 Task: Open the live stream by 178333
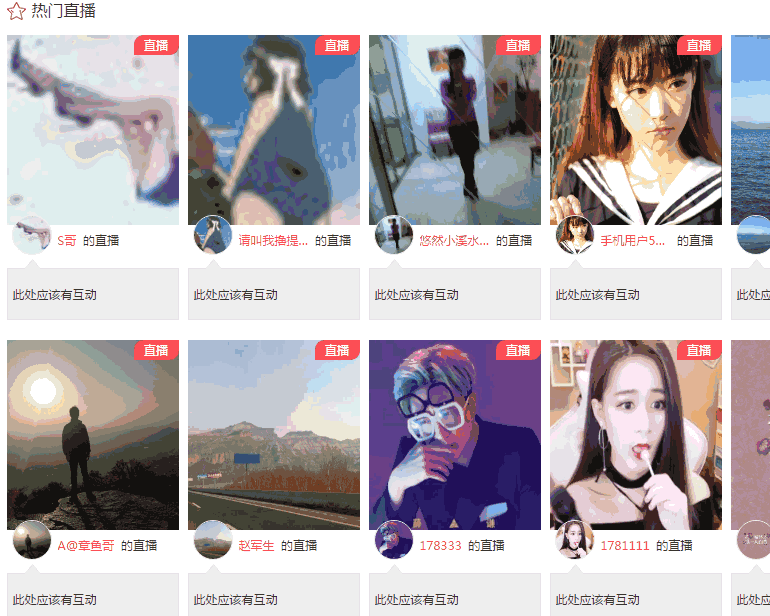click(455, 435)
